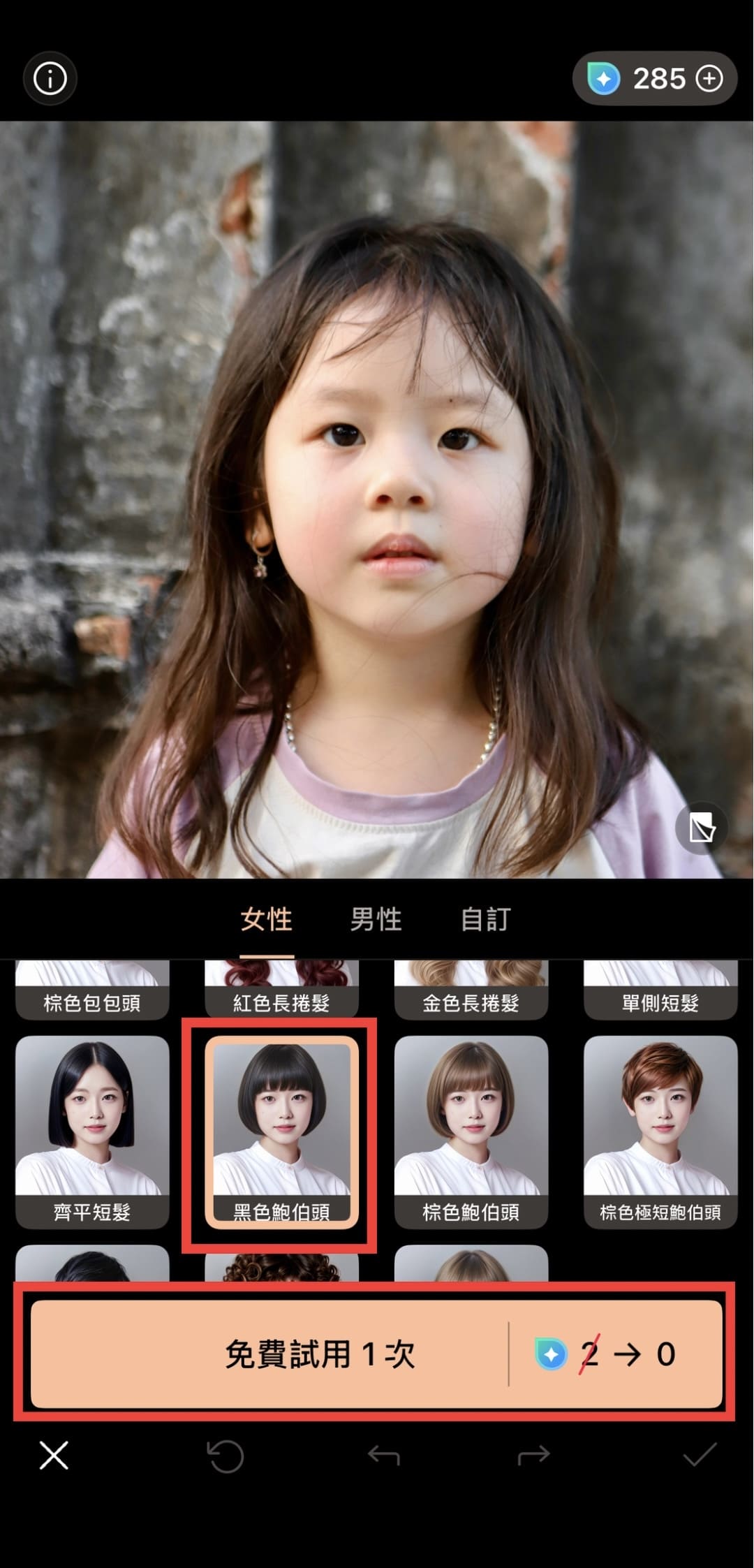Confirm edits with the checkmark

tap(699, 1454)
